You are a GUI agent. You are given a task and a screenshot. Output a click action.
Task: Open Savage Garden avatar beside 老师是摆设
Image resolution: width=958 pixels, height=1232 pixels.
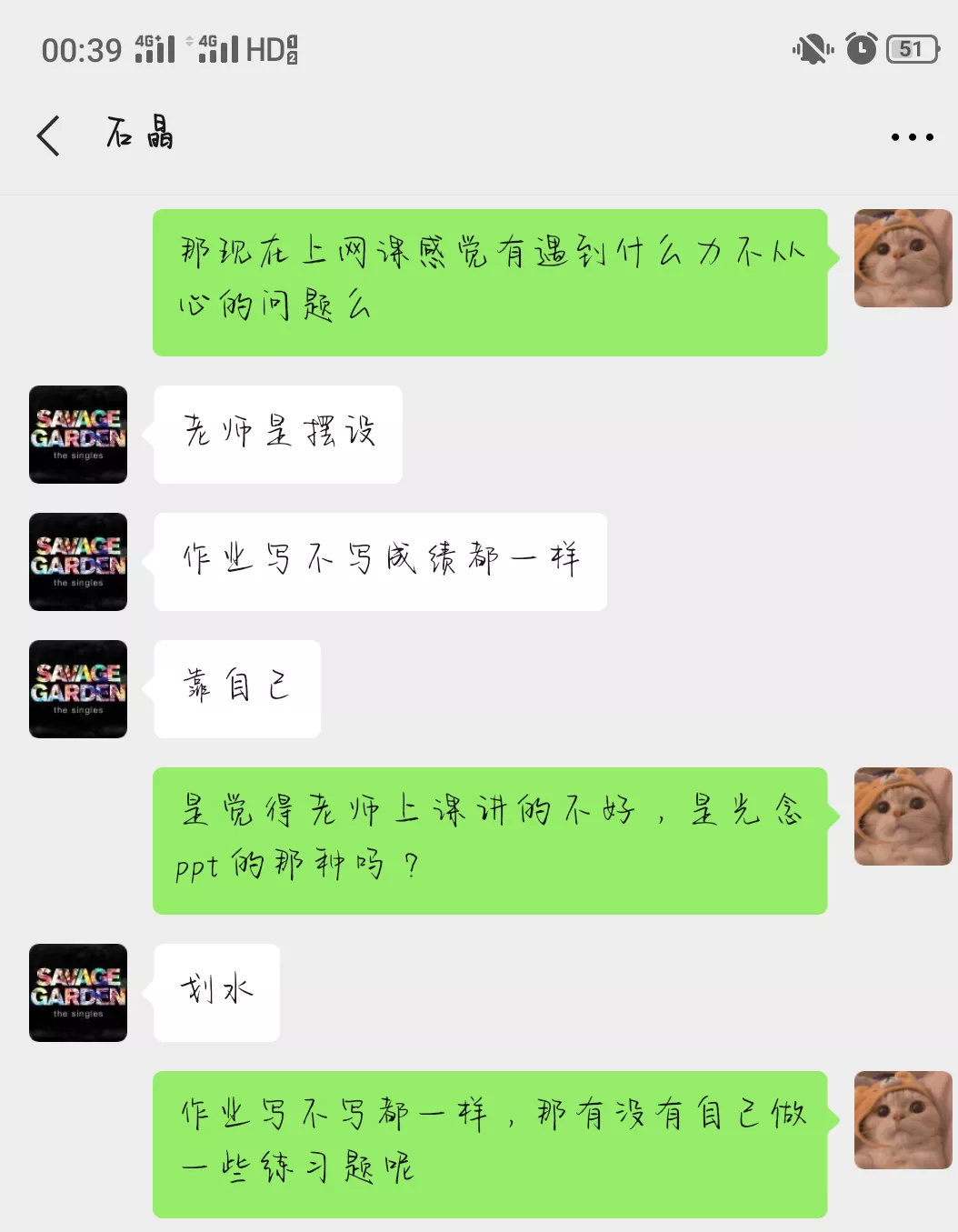pyautogui.click(x=78, y=435)
